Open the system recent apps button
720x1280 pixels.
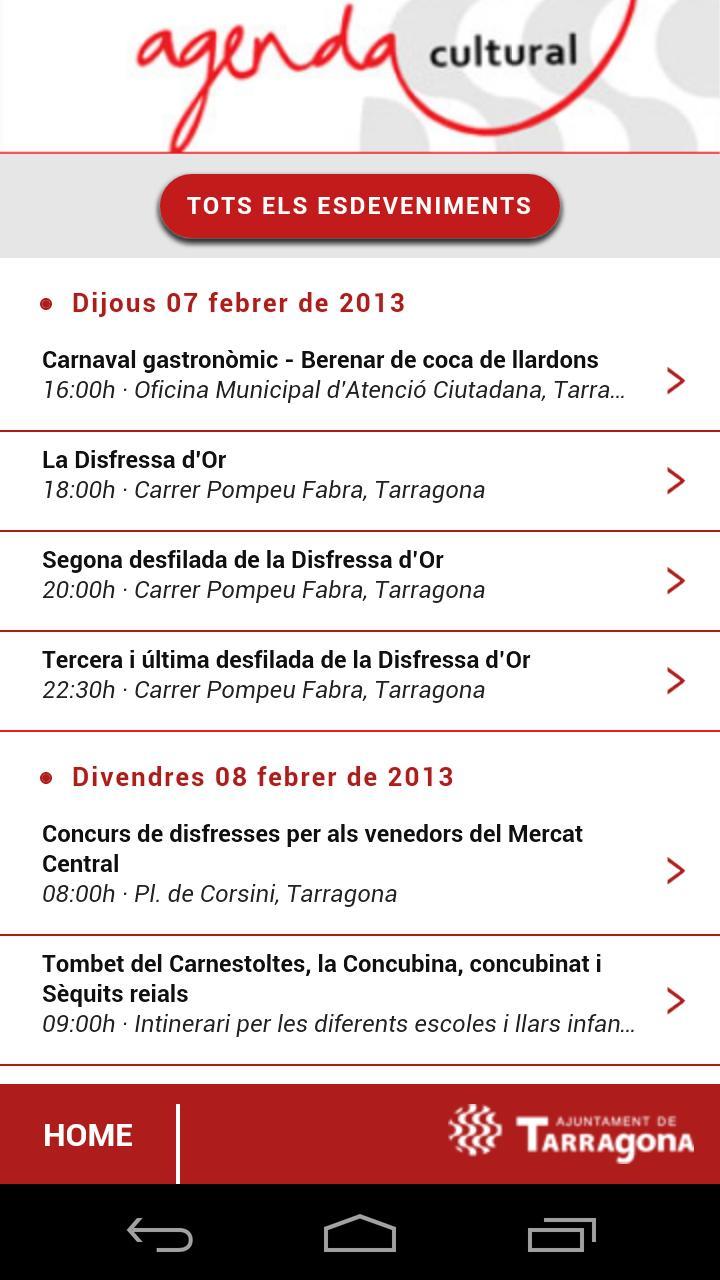pos(561,1235)
